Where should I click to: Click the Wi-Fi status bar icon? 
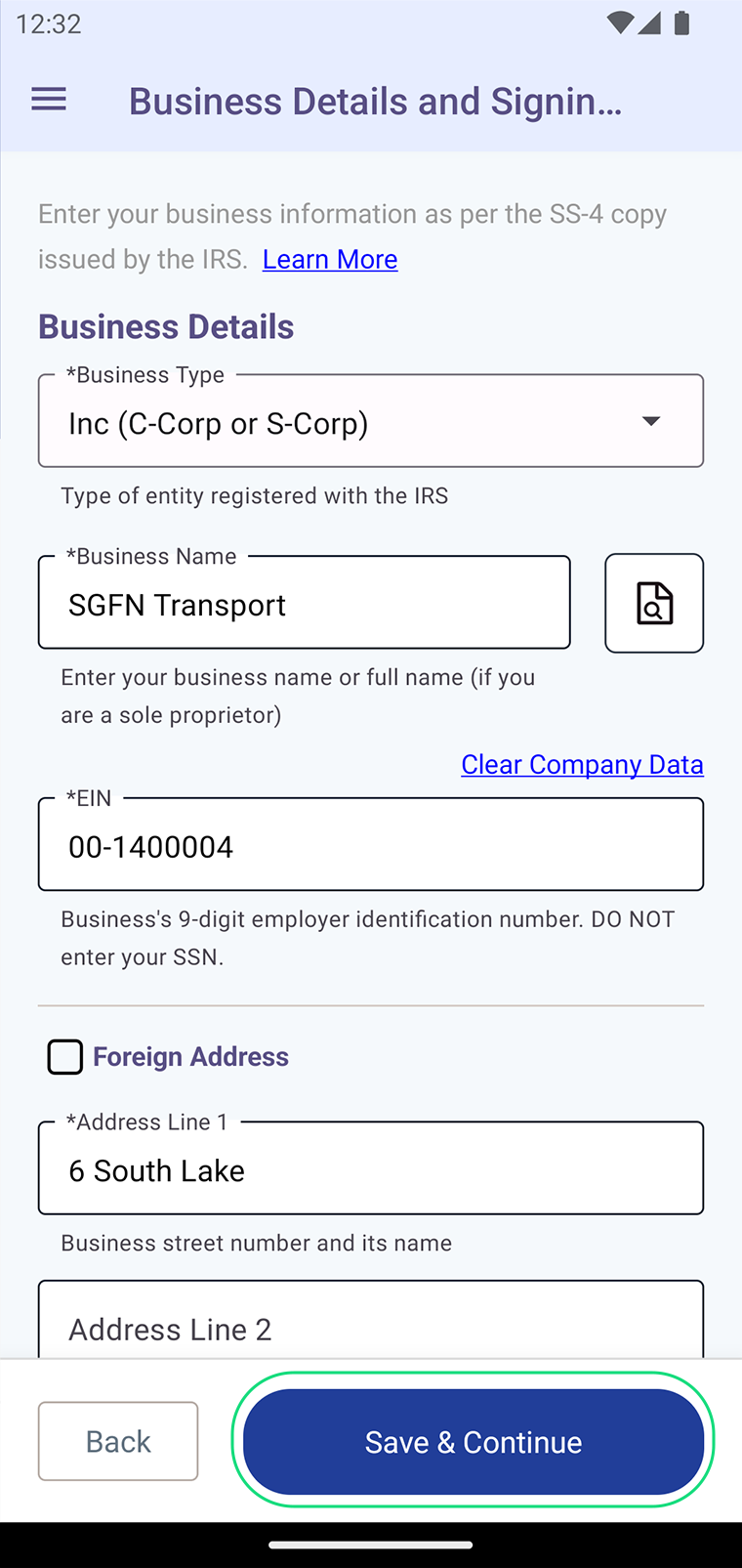pos(620,23)
